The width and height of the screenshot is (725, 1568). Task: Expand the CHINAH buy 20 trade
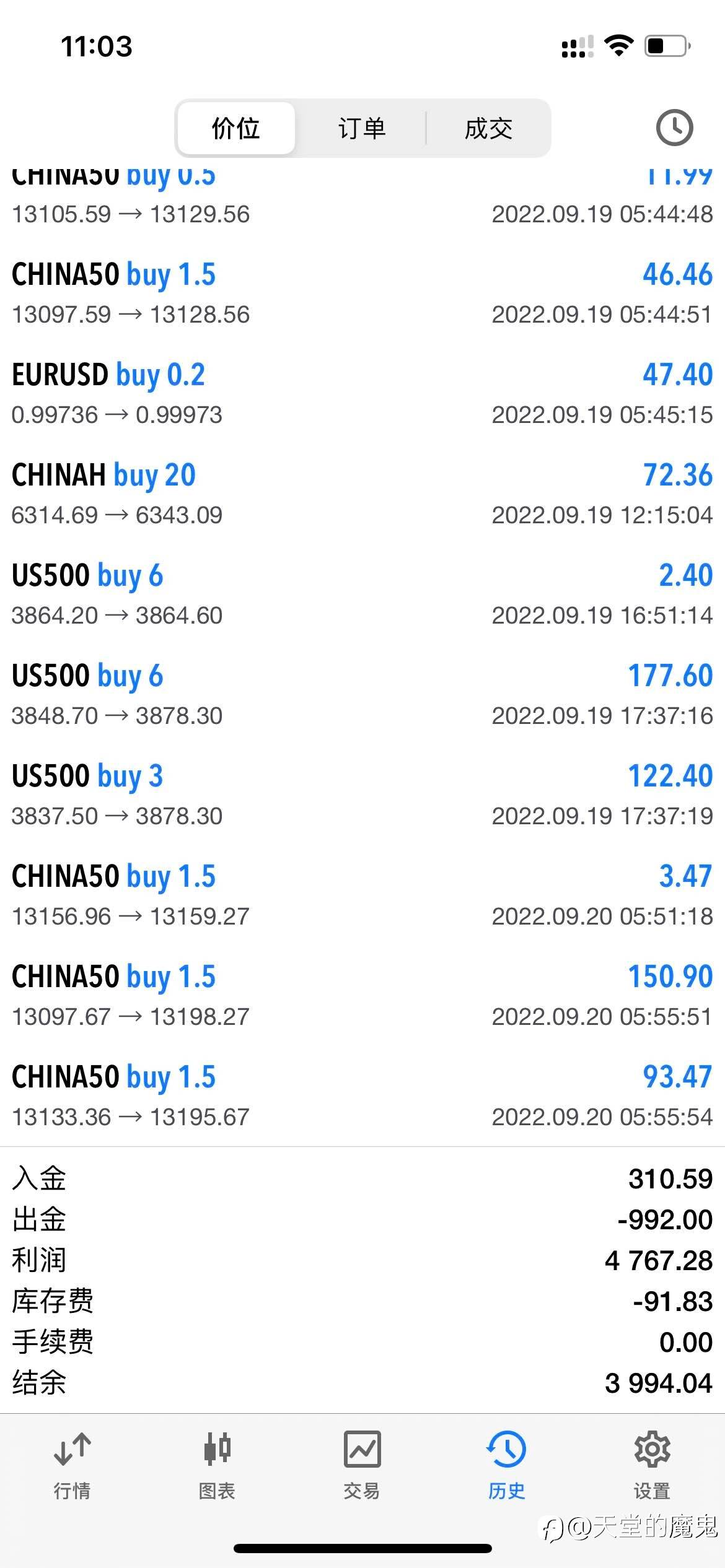tap(362, 494)
